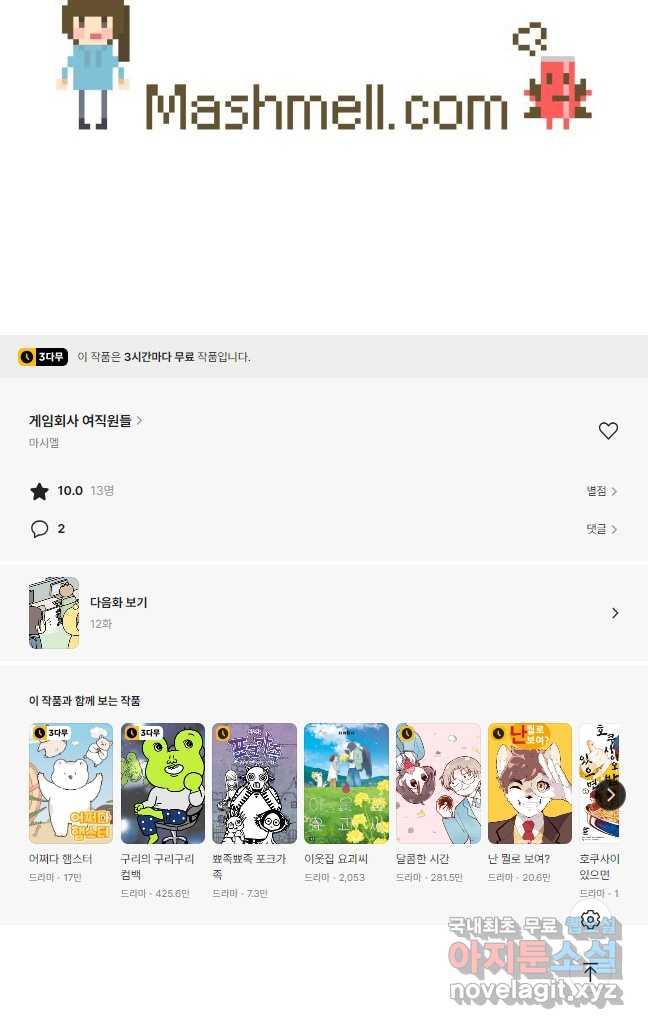
Task: Open the 달콤한 시간 webtoon card
Action: tap(438, 784)
